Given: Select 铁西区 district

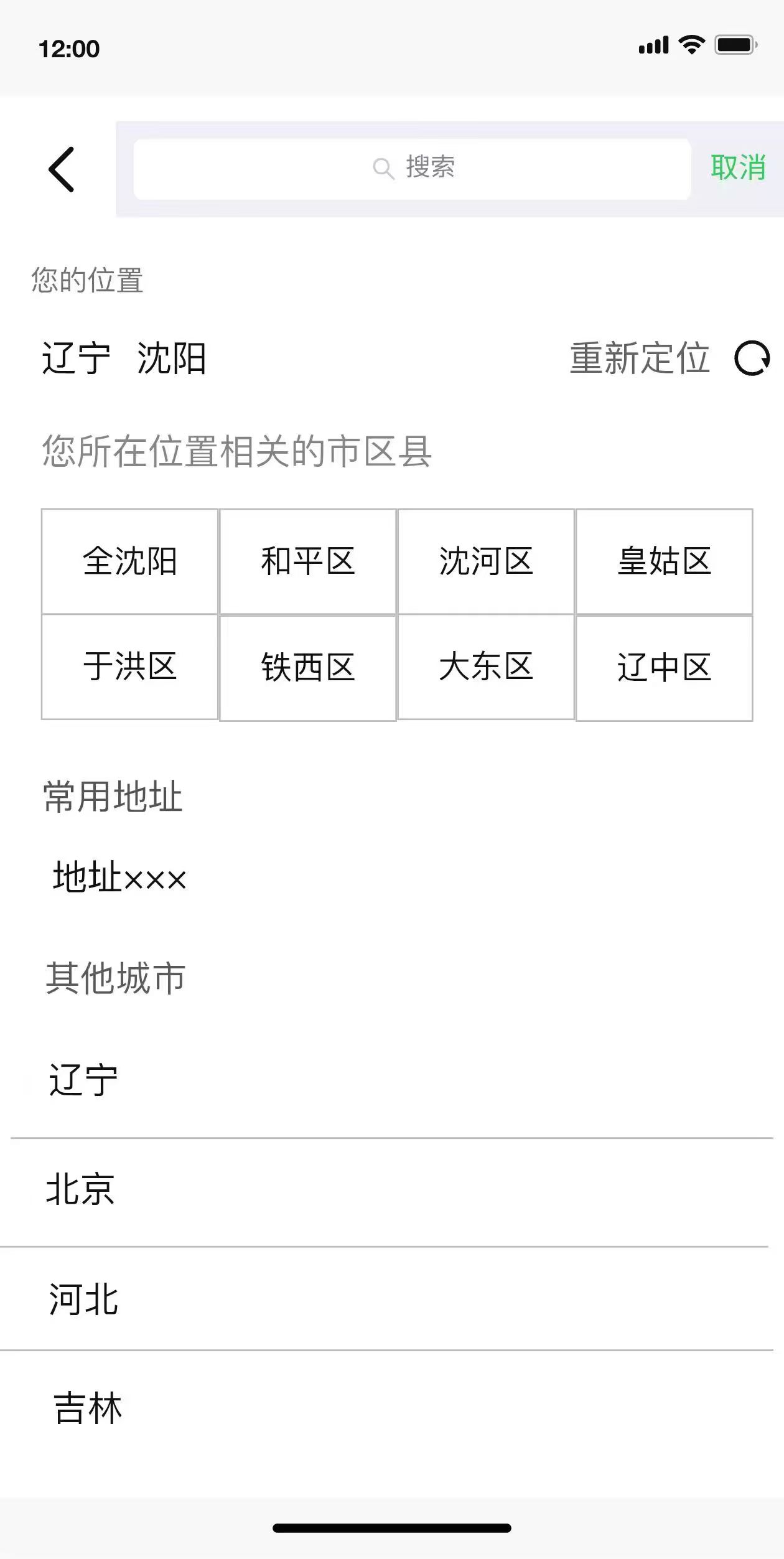Looking at the screenshot, I should pyautogui.click(x=308, y=668).
